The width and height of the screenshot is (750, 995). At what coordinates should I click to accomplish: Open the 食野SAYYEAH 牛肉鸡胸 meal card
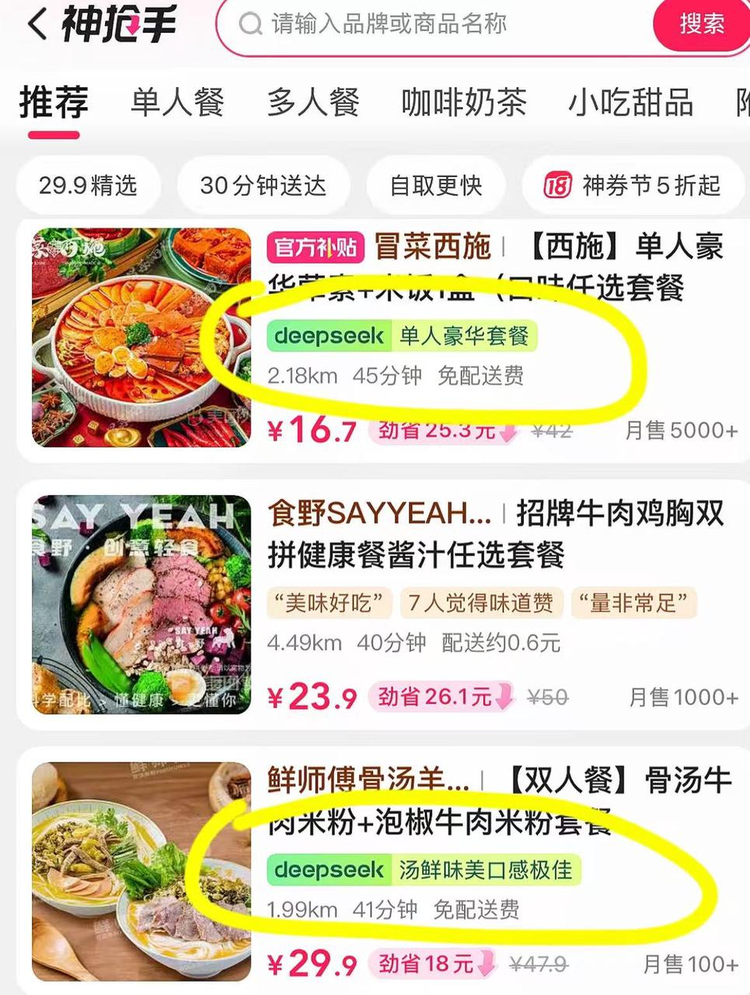(383, 605)
